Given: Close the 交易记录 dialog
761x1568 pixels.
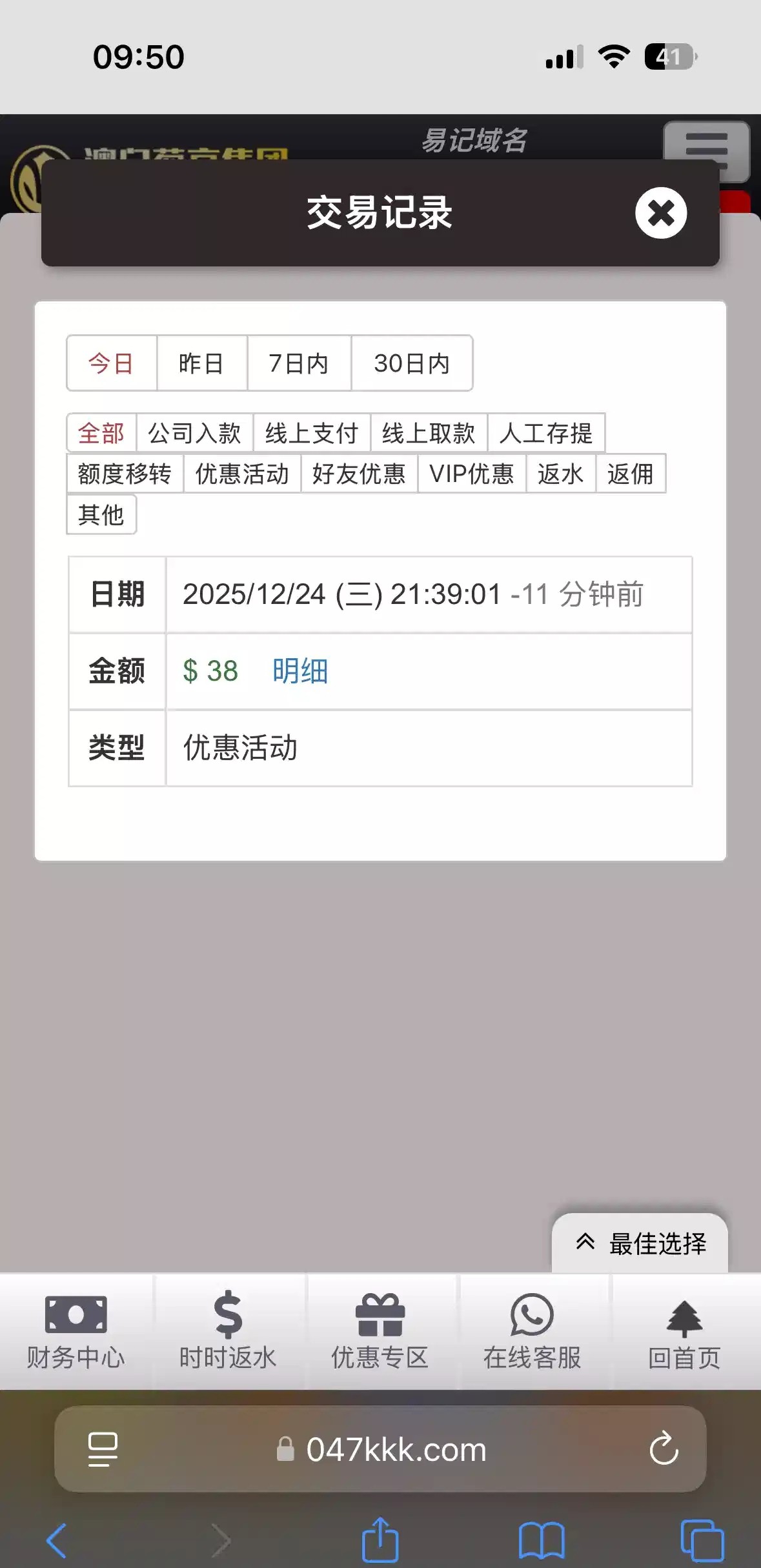Looking at the screenshot, I should 660,213.
